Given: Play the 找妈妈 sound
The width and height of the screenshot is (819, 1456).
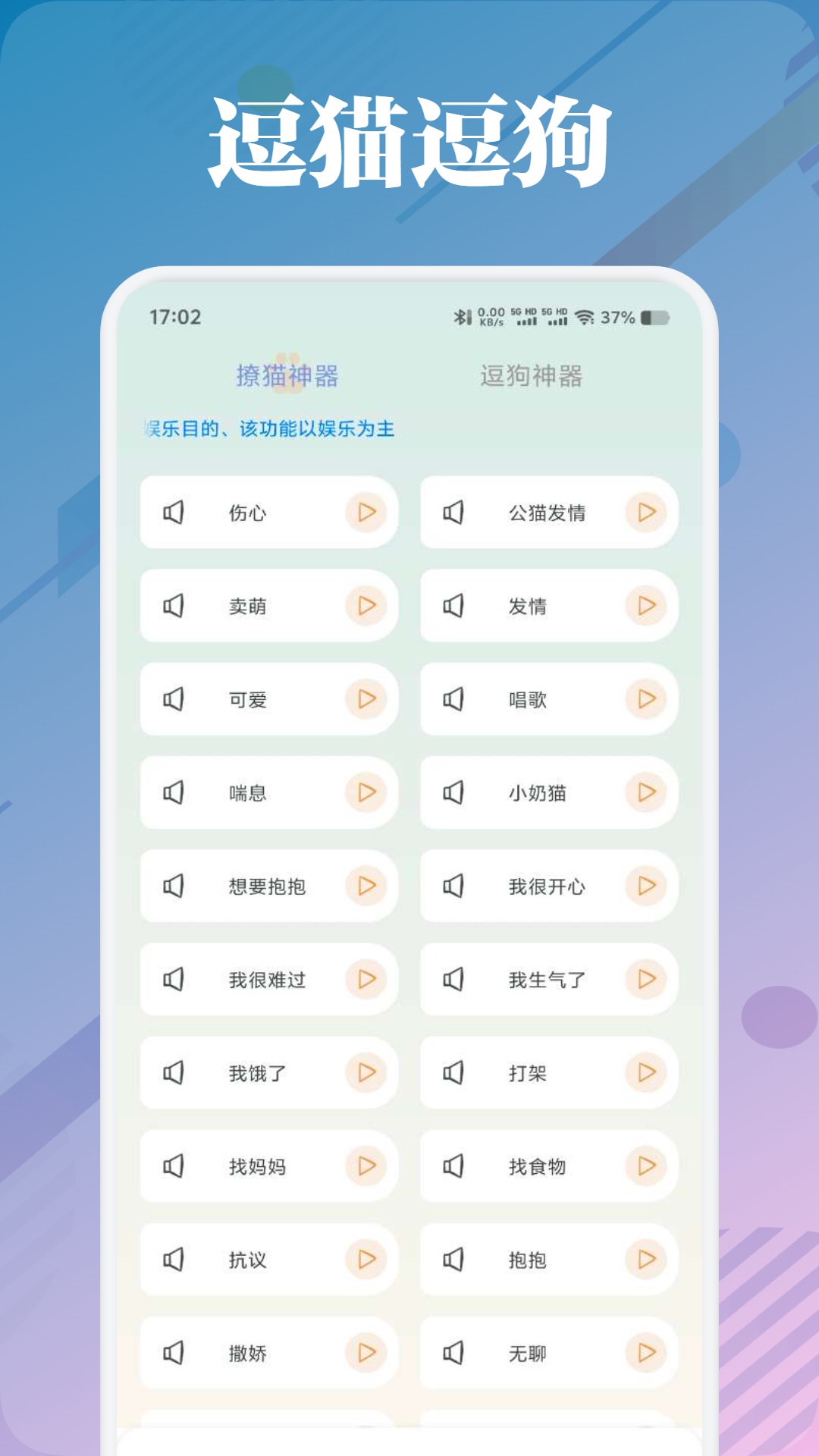Looking at the screenshot, I should [367, 1166].
